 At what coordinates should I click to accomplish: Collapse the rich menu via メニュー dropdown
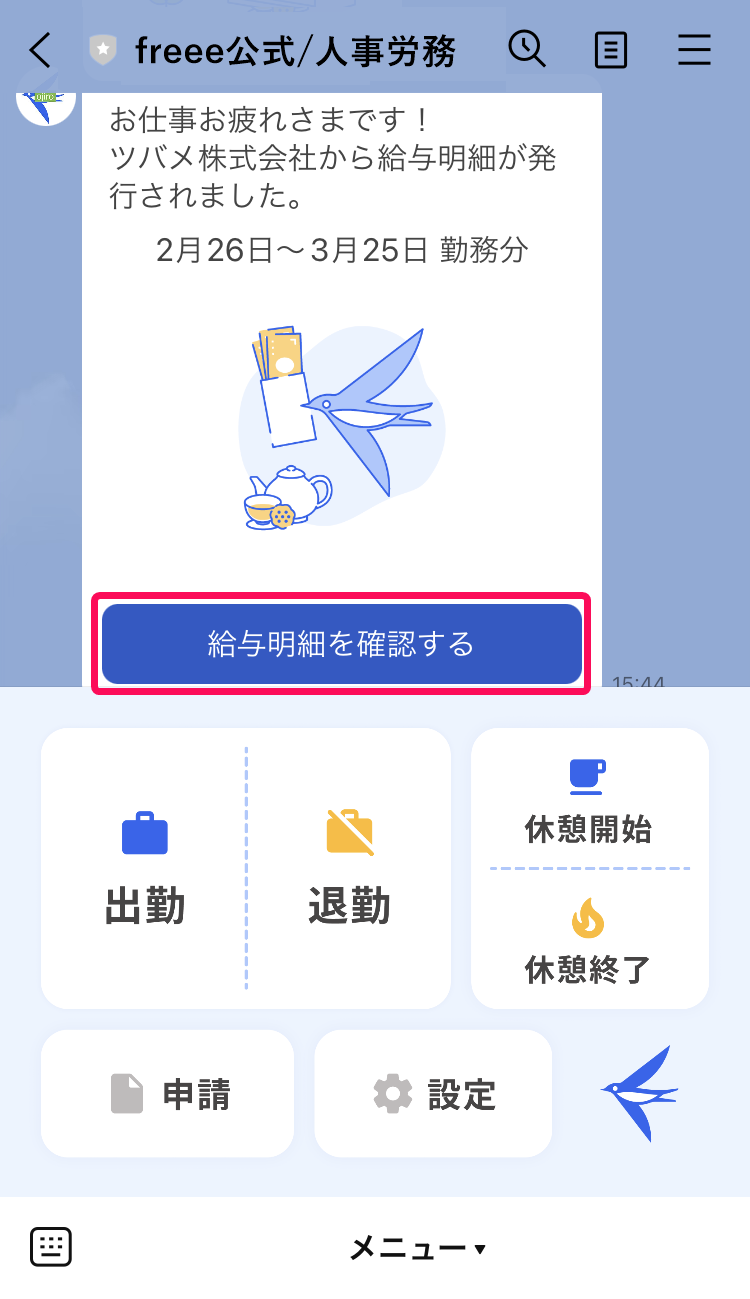(413, 1247)
